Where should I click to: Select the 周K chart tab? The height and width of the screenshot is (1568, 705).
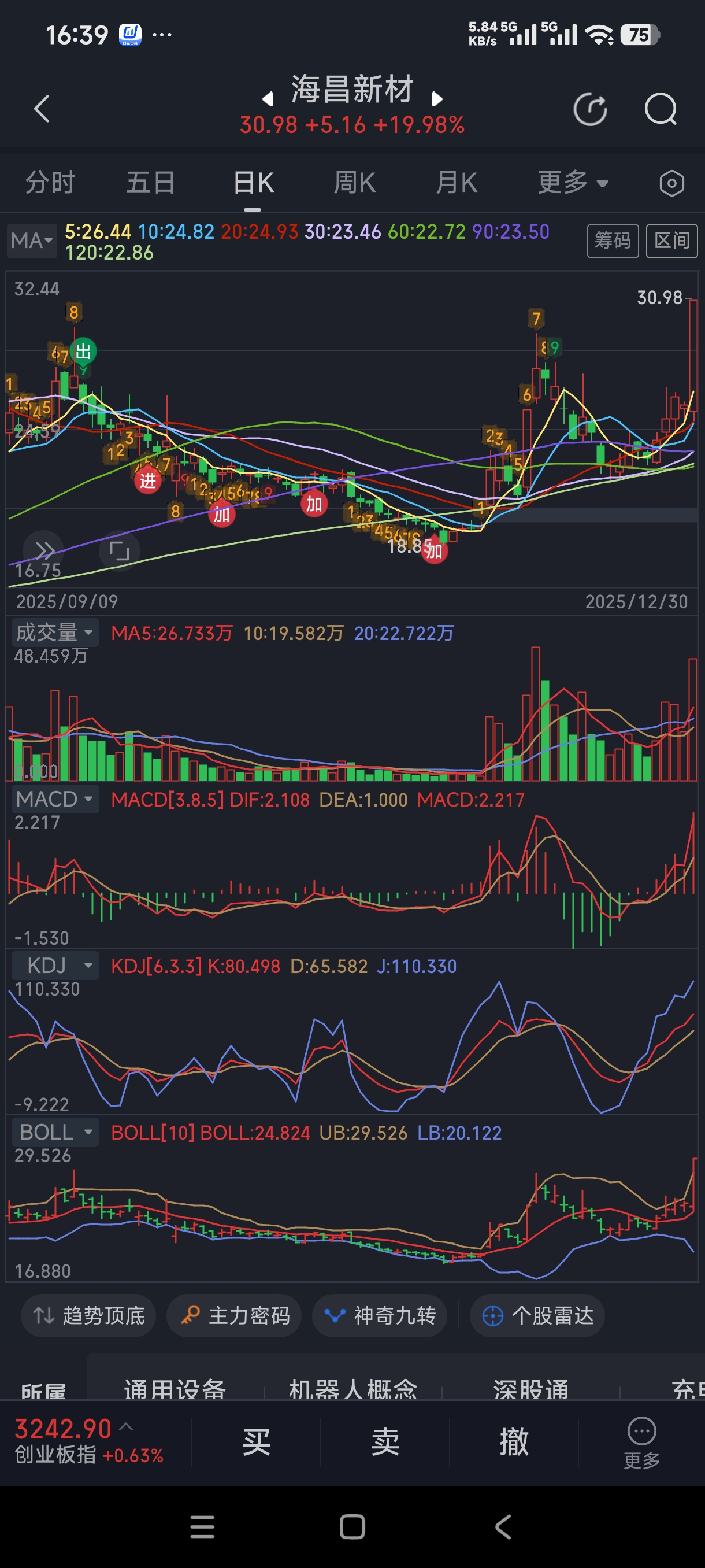[x=355, y=183]
